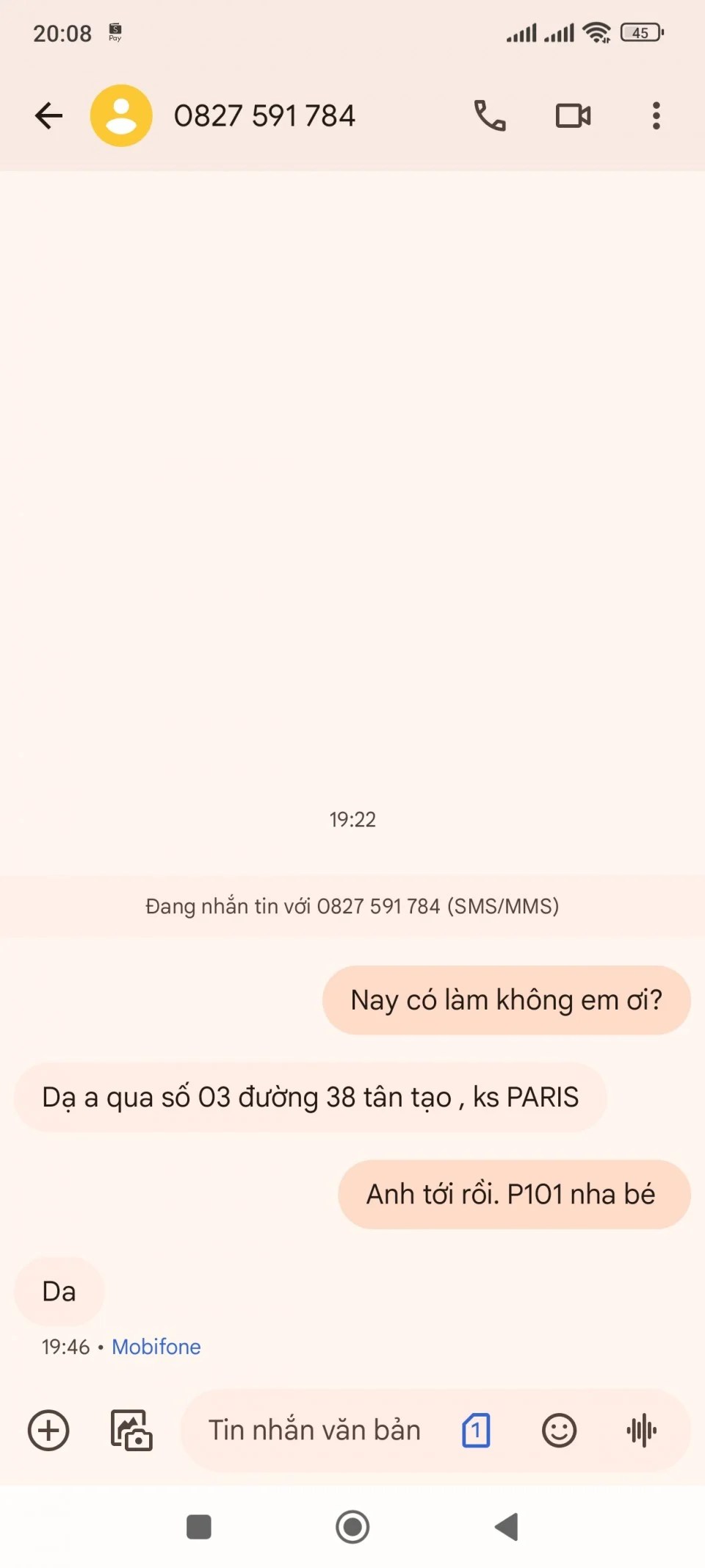This screenshot has width=705, height=1568.
Task: Go back to the conversations list
Action: [x=48, y=115]
